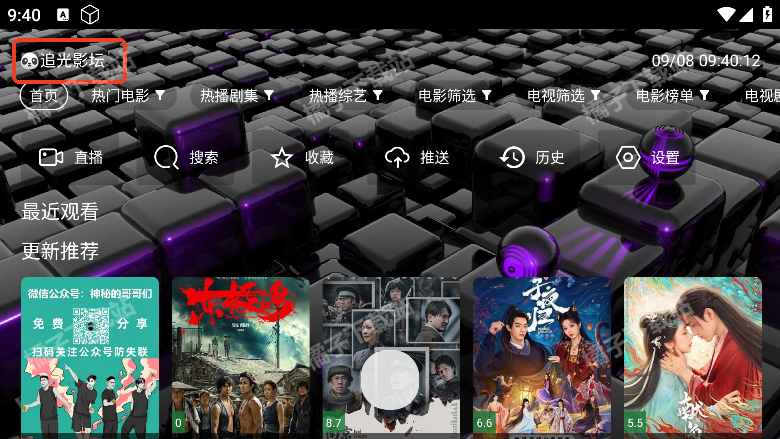Switch to the 电视筛选 tab

point(564,96)
